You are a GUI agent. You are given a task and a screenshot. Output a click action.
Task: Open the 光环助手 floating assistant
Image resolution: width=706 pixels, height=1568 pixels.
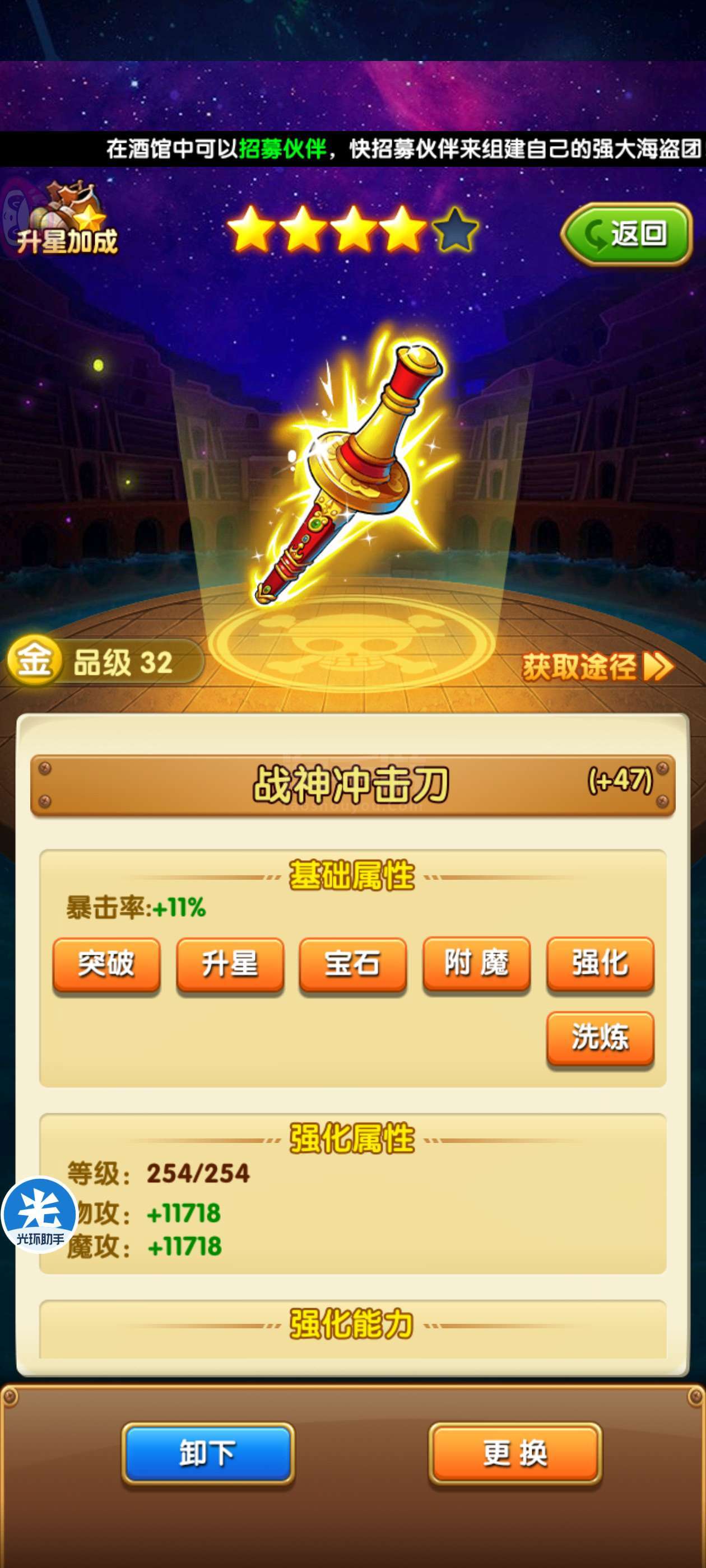point(39,1214)
